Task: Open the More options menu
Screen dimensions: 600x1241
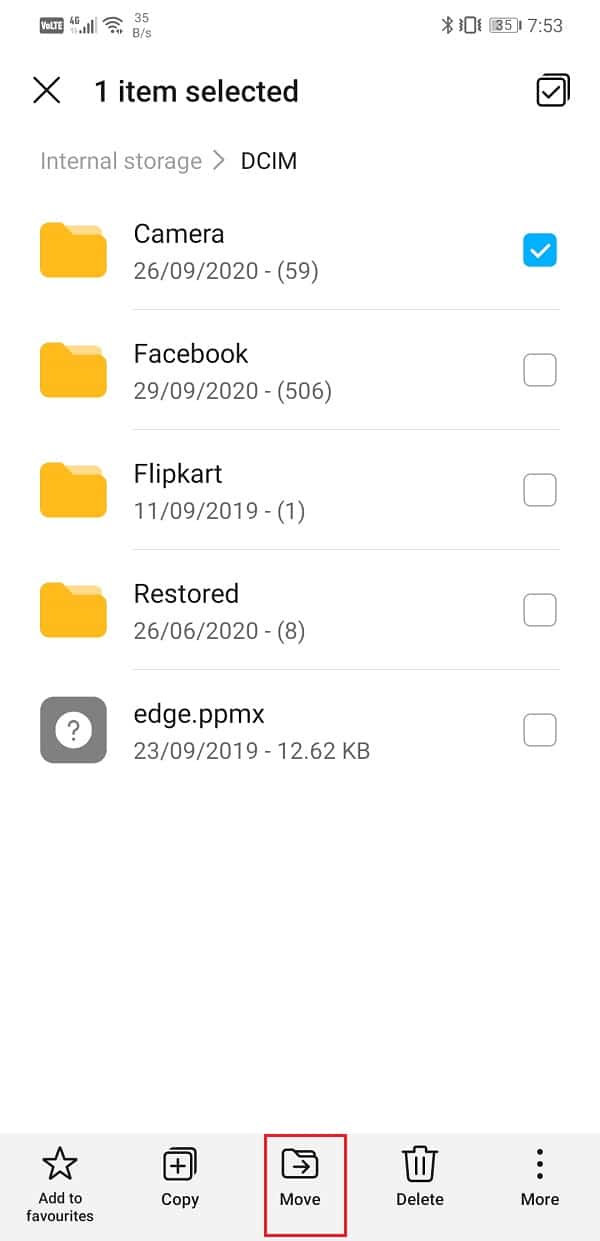Action: [540, 1177]
